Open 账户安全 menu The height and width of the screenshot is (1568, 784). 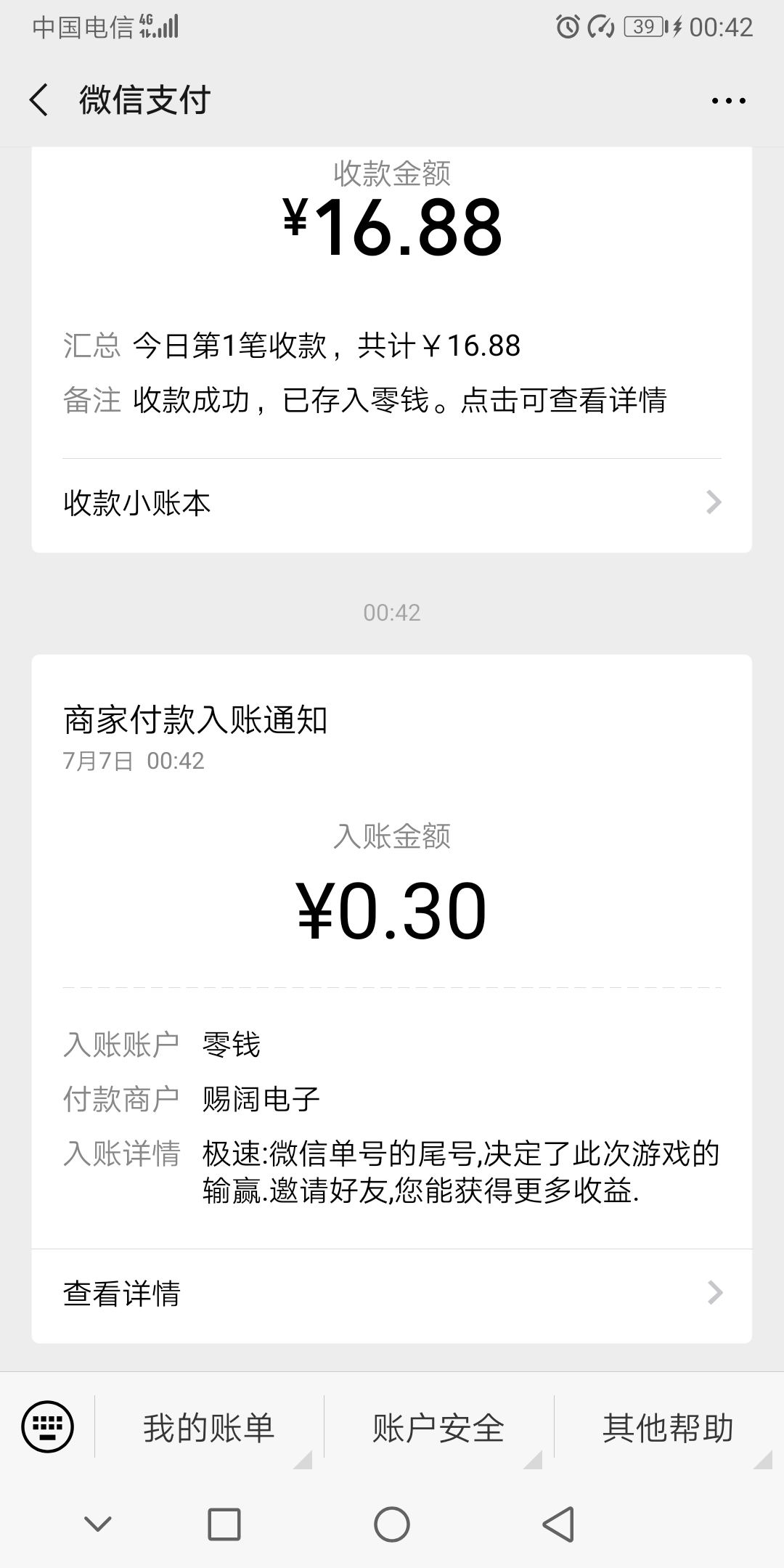(438, 1428)
